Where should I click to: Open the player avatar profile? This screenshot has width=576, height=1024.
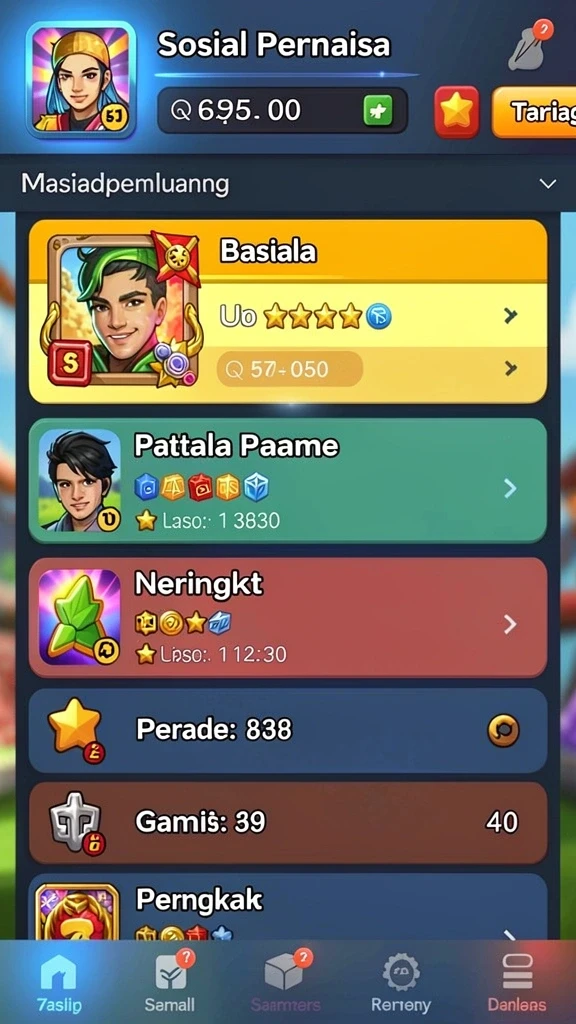click(80, 80)
